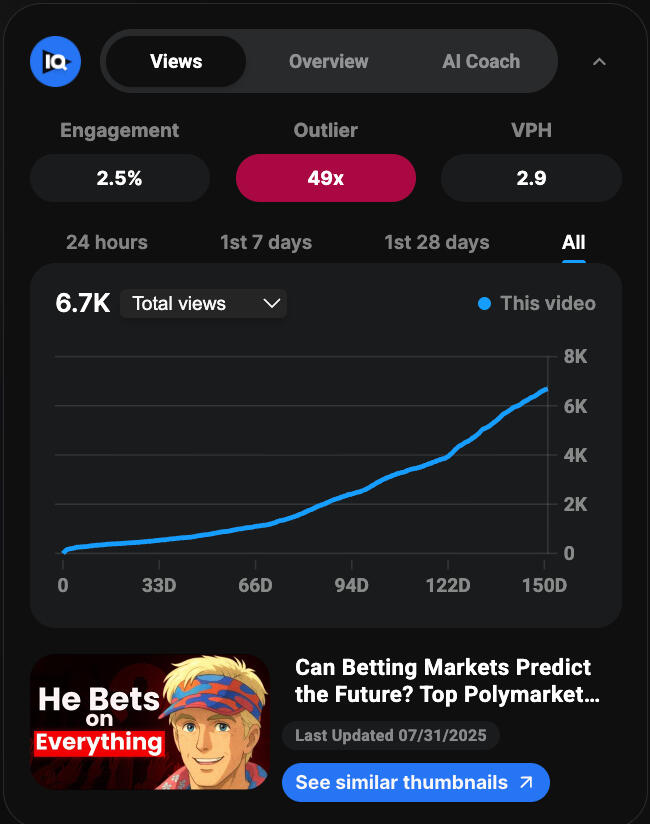Switch to the Overview tab

click(328, 61)
